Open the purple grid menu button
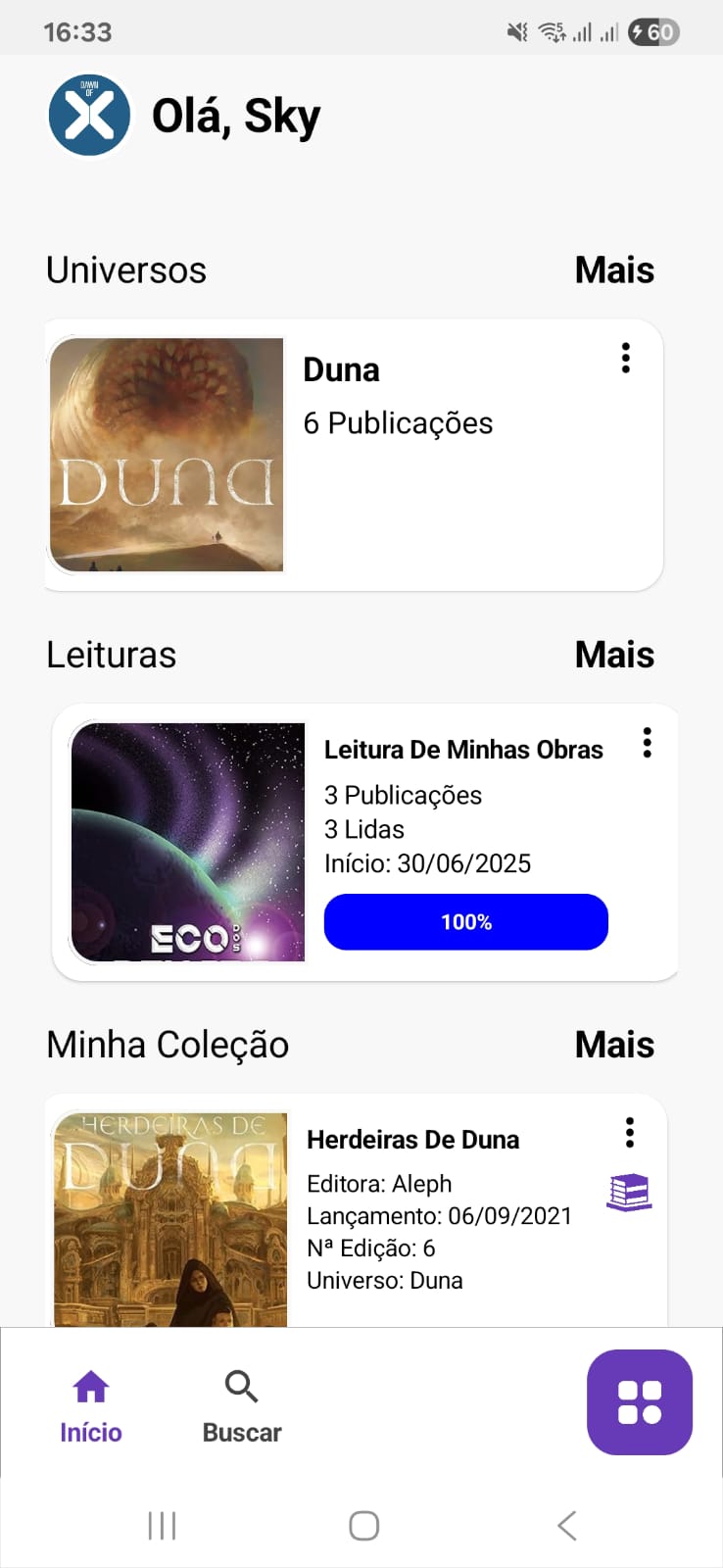 (x=640, y=1402)
